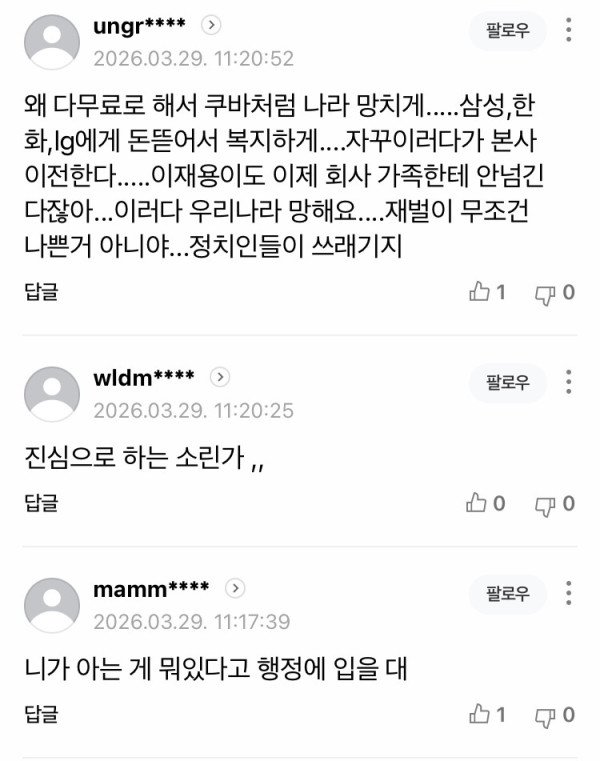The image size is (600, 761).
Task: Open overflow menu on ungr**** comment
Action: pyautogui.click(x=569, y=30)
